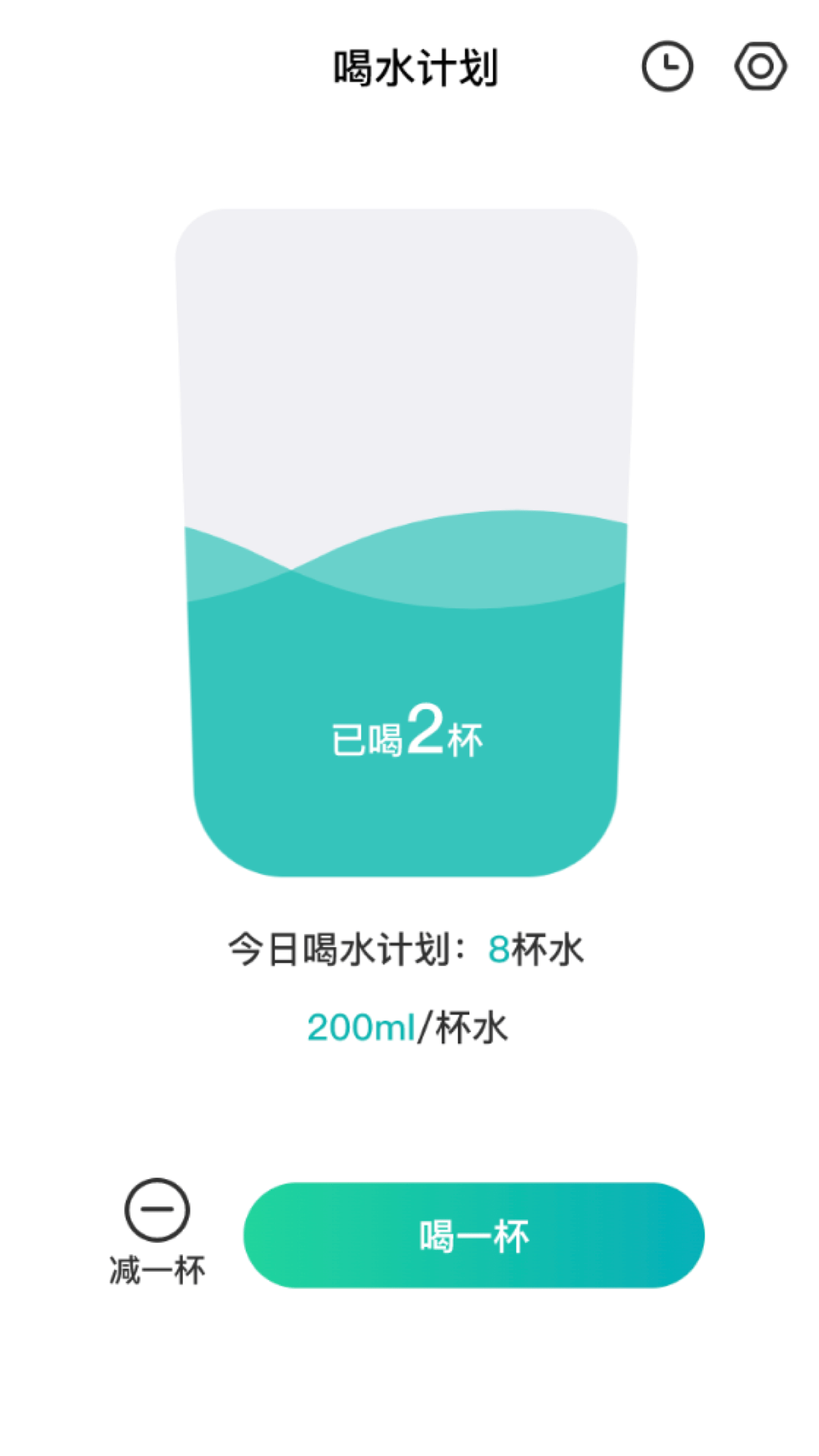
Task: Tap the 200ml per cup label
Action: click(409, 1028)
